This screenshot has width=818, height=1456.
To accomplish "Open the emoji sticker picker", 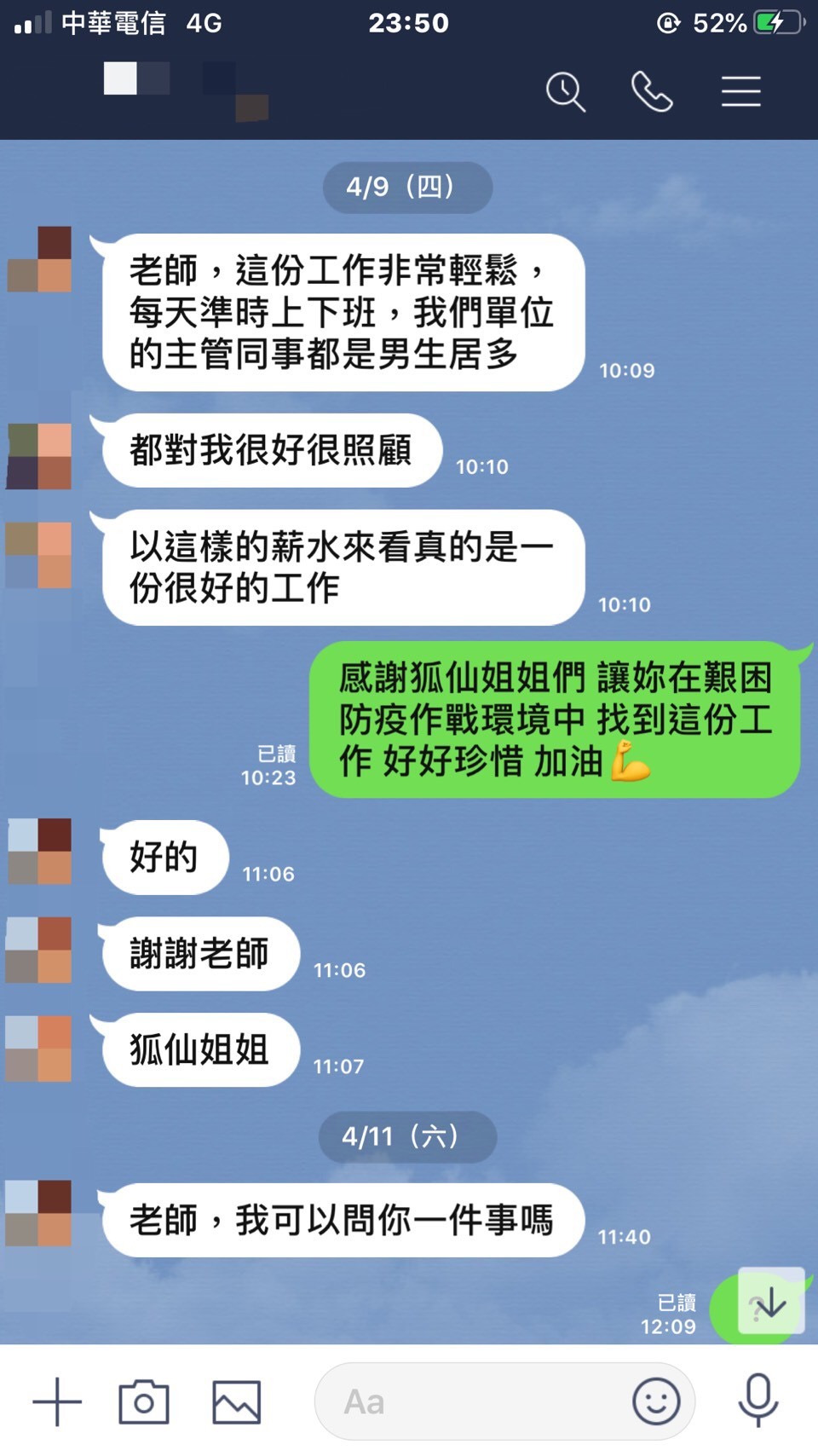I will [x=656, y=1401].
